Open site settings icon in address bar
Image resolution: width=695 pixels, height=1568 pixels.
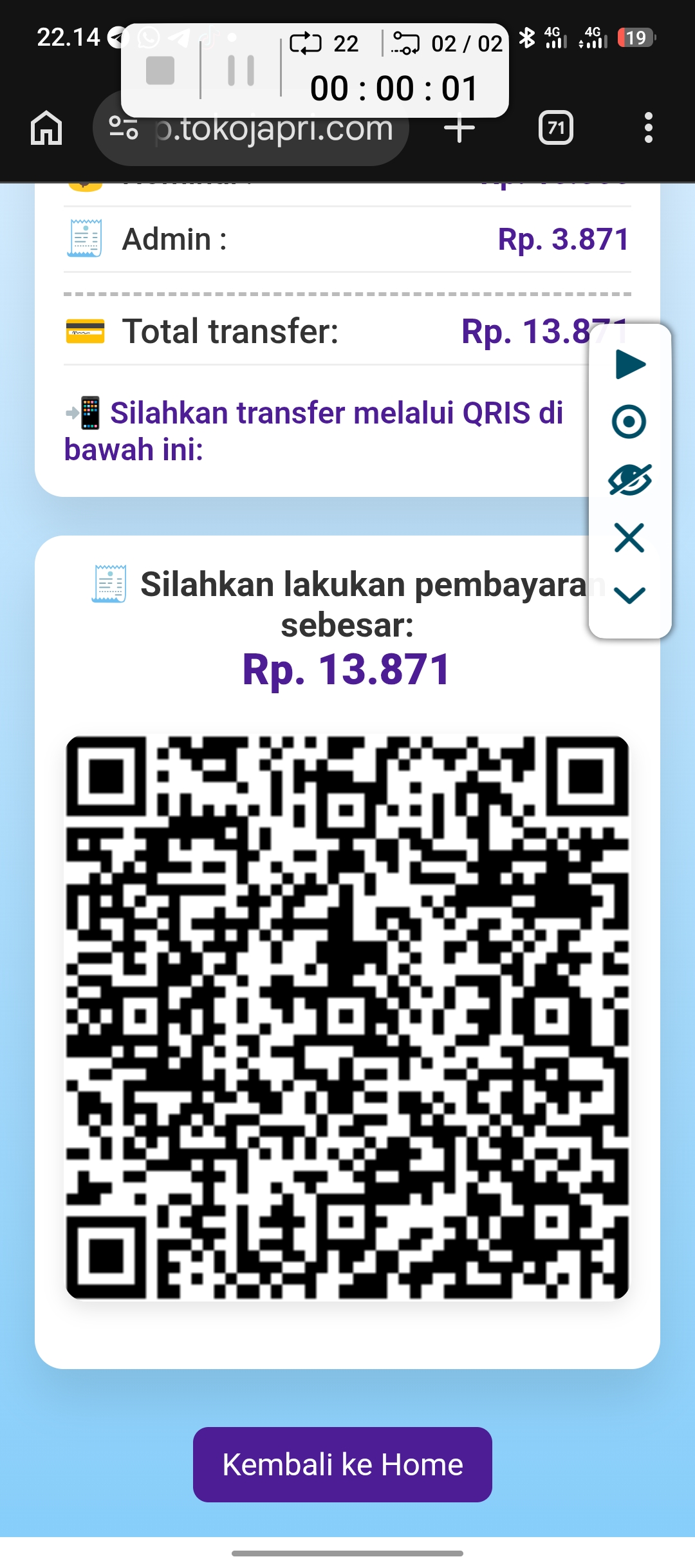[x=124, y=127]
